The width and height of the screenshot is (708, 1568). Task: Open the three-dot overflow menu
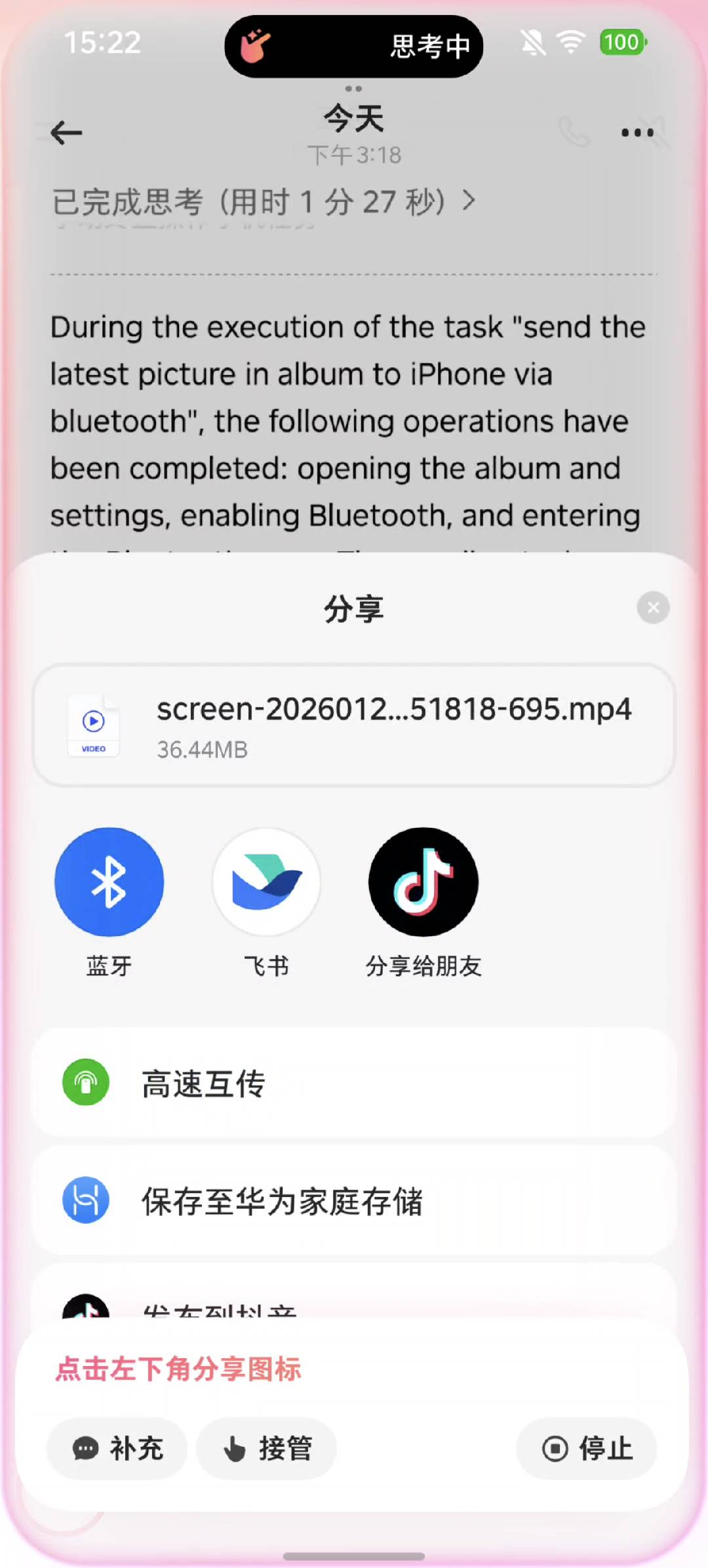point(637,132)
